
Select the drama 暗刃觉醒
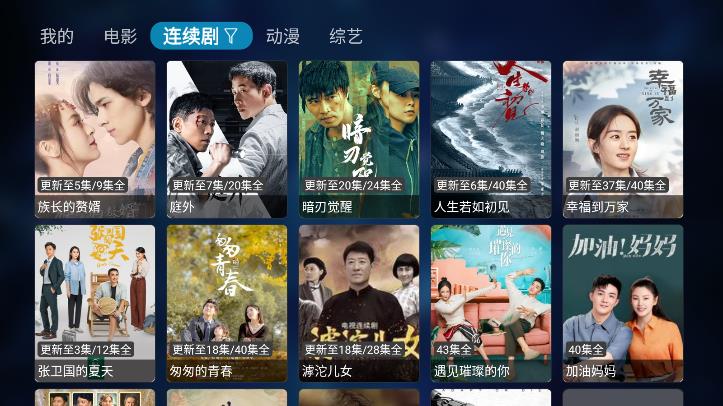click(x=359, y=138)
